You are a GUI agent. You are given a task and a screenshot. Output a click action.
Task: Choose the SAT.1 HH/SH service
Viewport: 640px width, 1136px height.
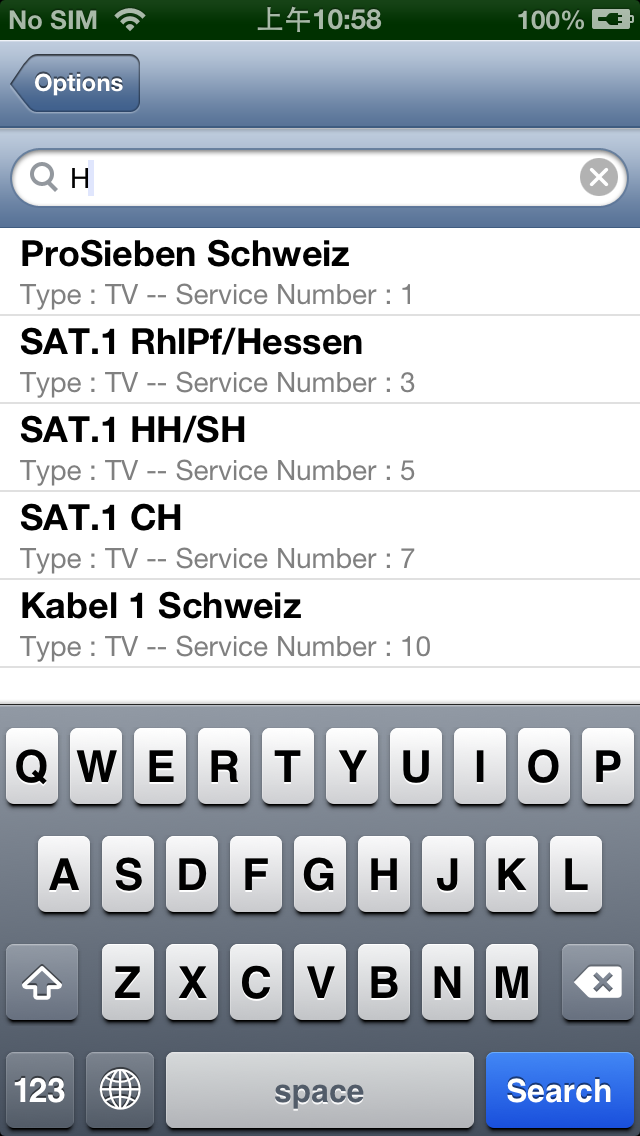[x=320, y=447]
